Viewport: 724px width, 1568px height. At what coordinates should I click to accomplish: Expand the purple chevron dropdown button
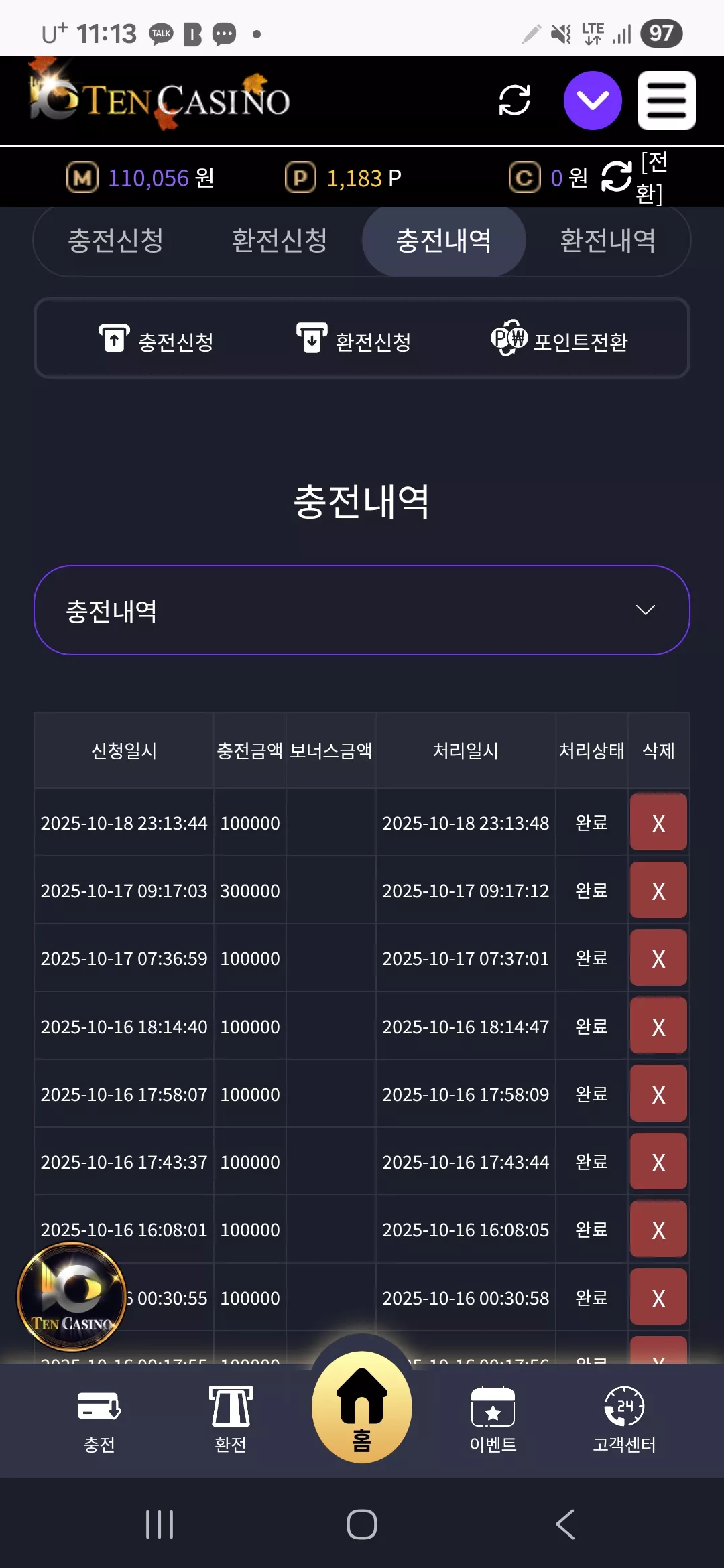(593, 101)
